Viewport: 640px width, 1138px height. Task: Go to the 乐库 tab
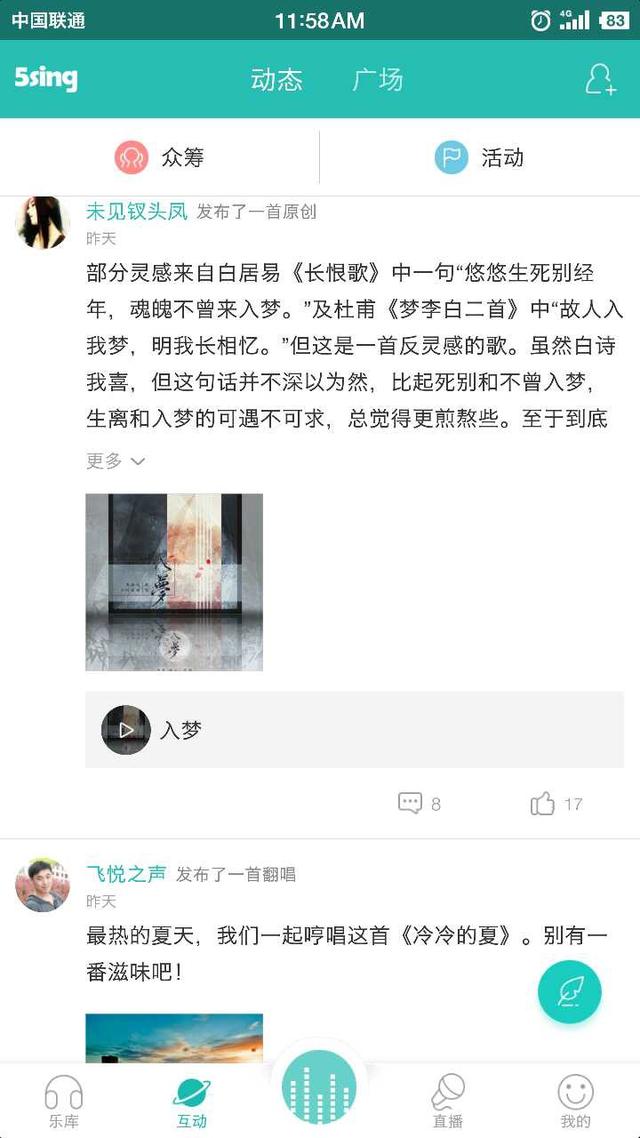pos(64,1100)
